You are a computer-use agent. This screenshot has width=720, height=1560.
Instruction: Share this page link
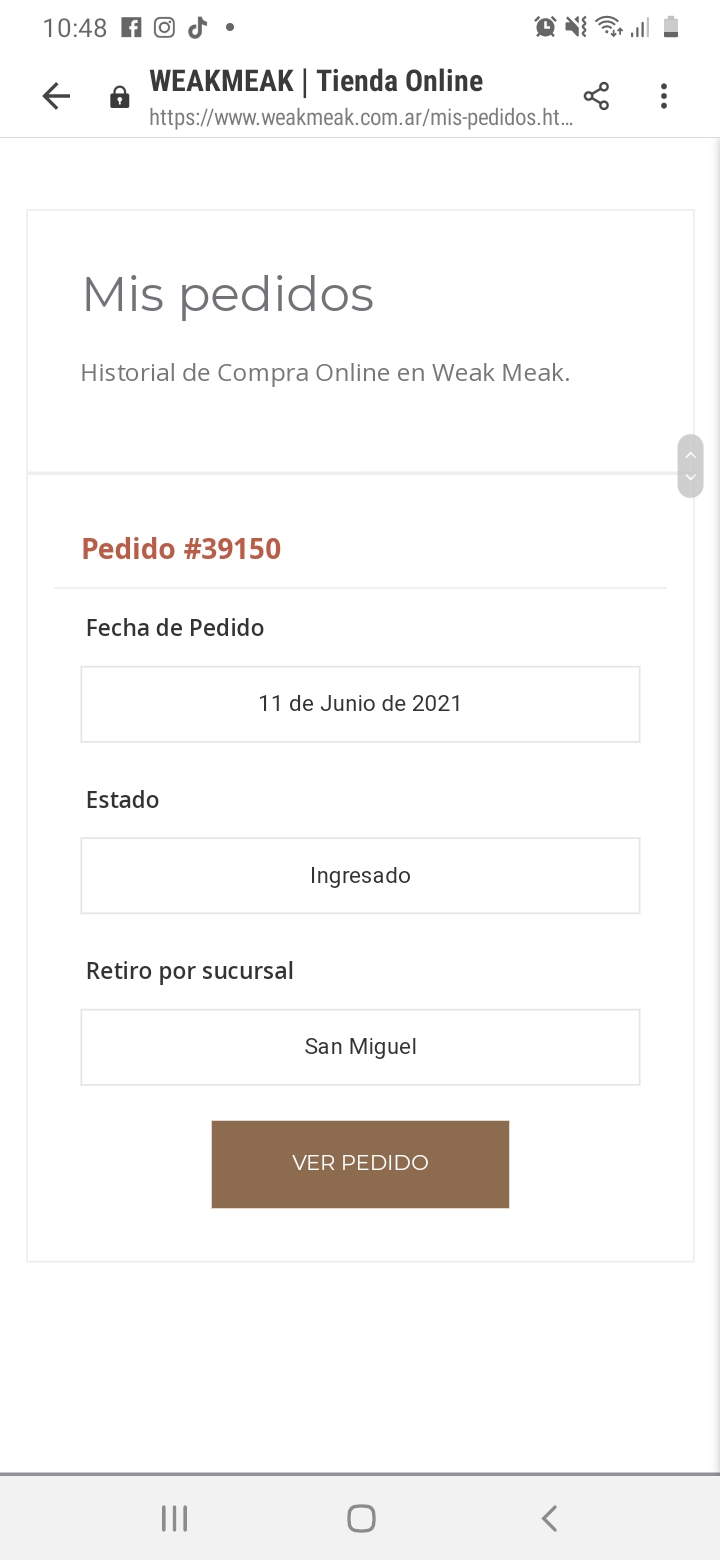(x=596, y=96)
